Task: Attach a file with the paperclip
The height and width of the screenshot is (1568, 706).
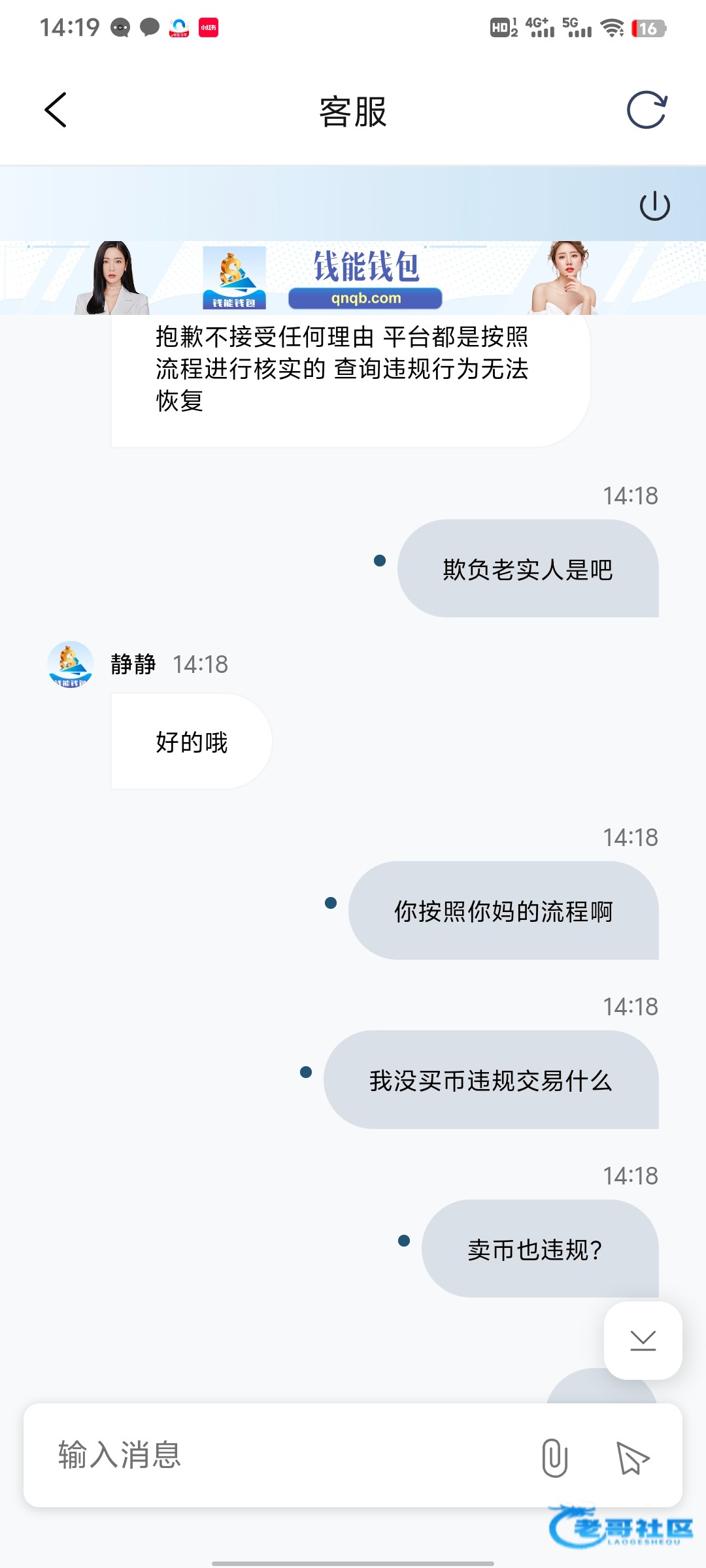Action: click(554, 1458)
